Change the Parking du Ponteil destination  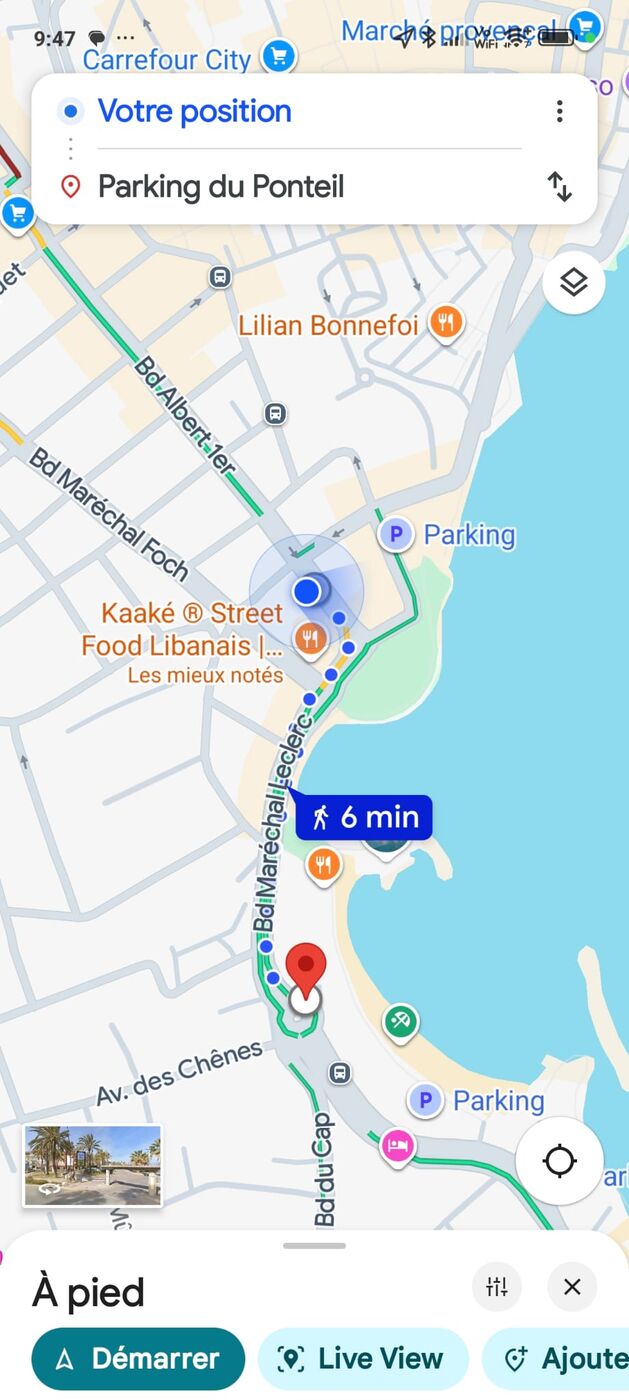pyautogui.click(x=221, y=187)
